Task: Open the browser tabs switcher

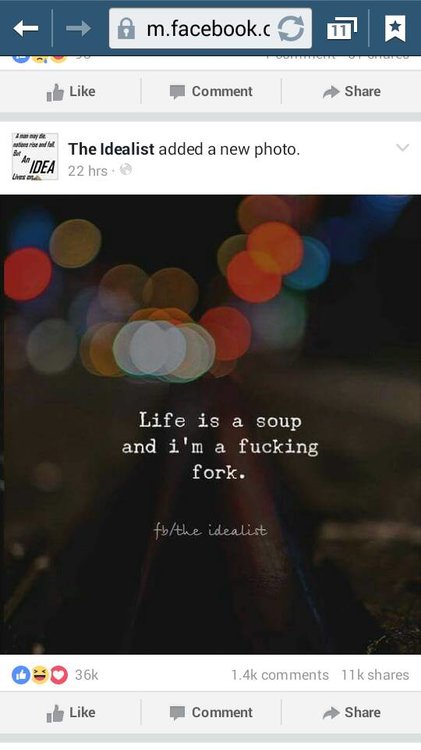Action: [342, 29]
